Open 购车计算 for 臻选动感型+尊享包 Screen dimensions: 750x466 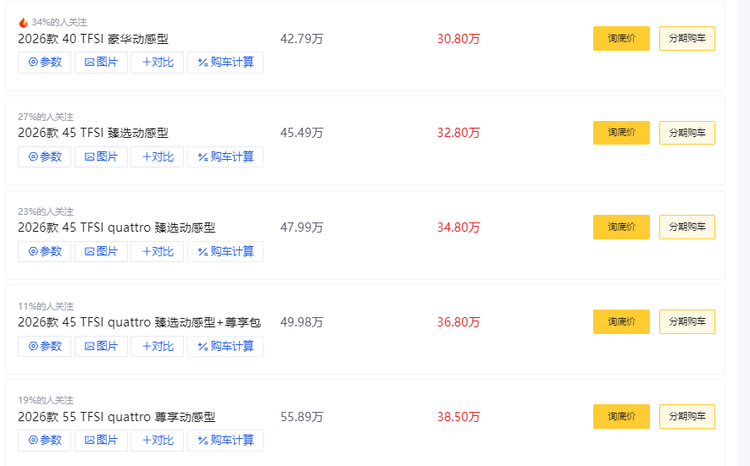[x=225, y=346]
